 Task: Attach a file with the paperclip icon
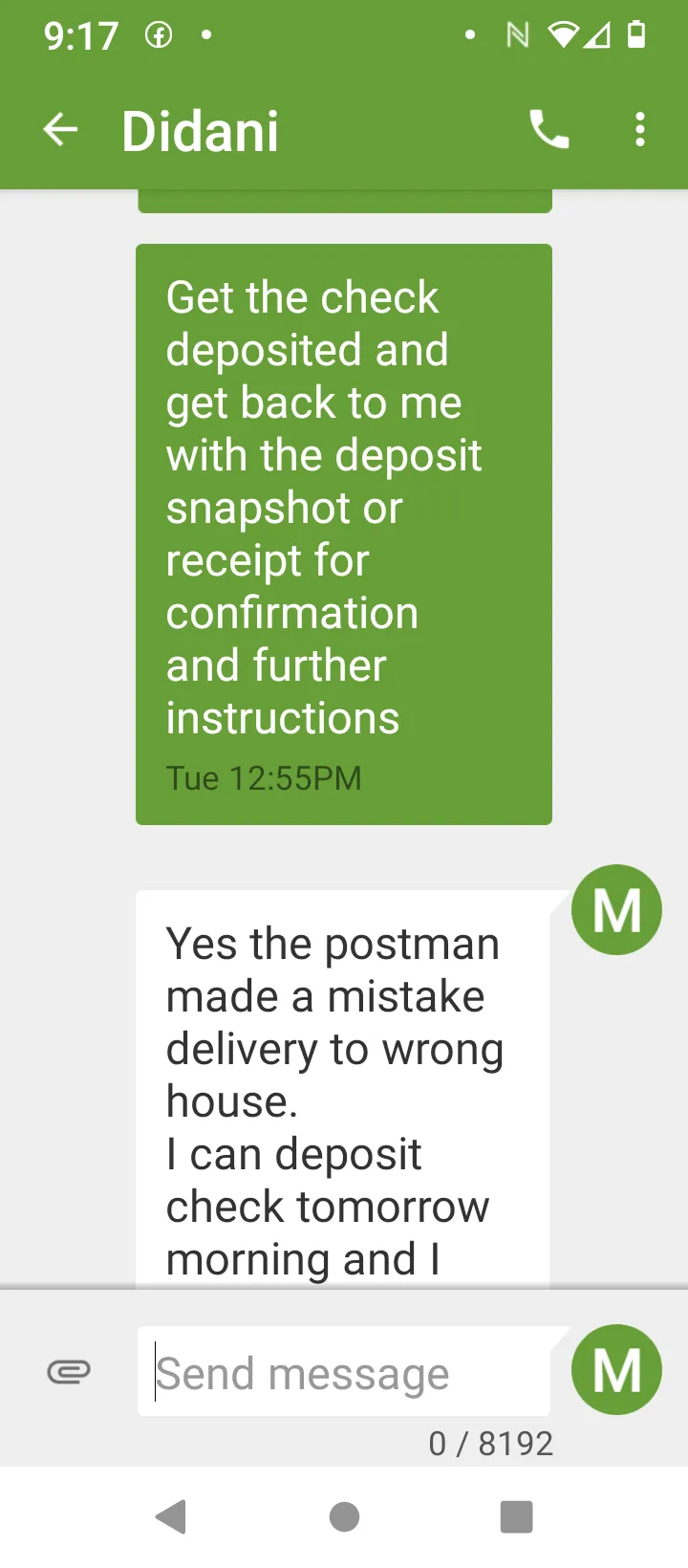coord(69,1372)
